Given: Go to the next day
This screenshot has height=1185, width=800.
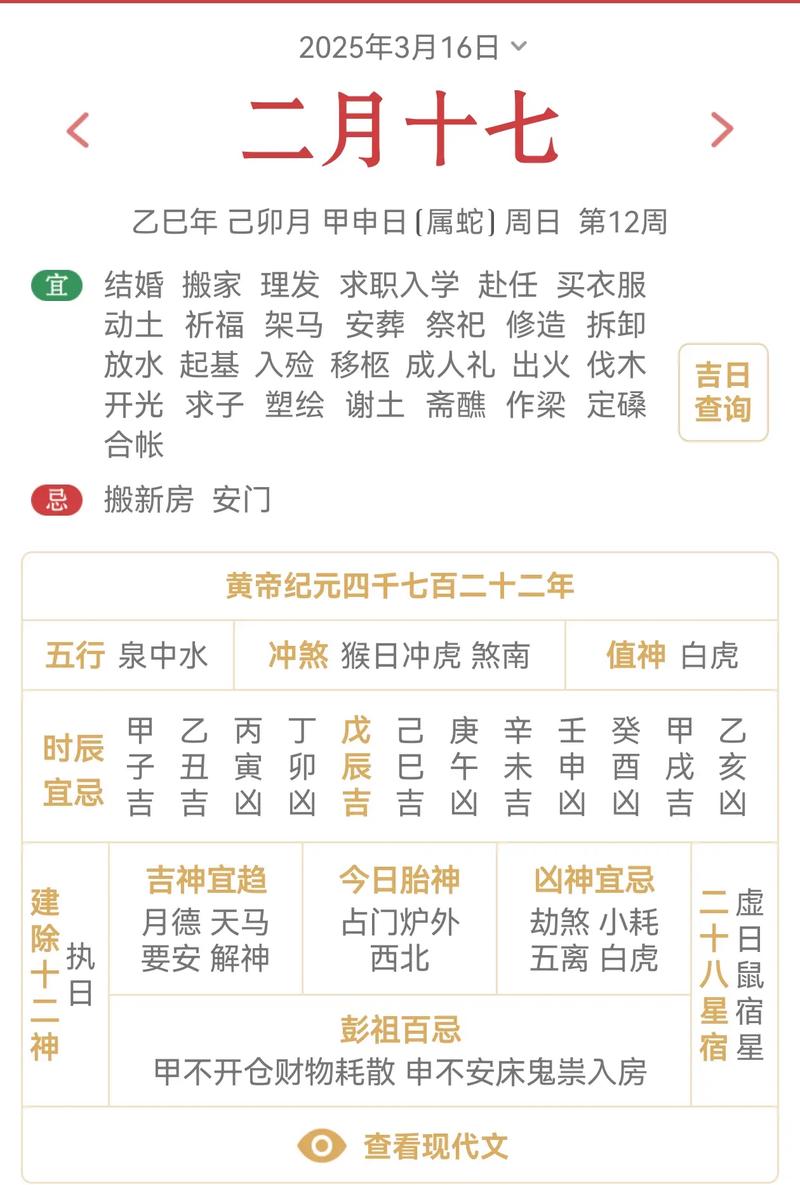Looking at the screenshot, I should [x=721, y=130].
